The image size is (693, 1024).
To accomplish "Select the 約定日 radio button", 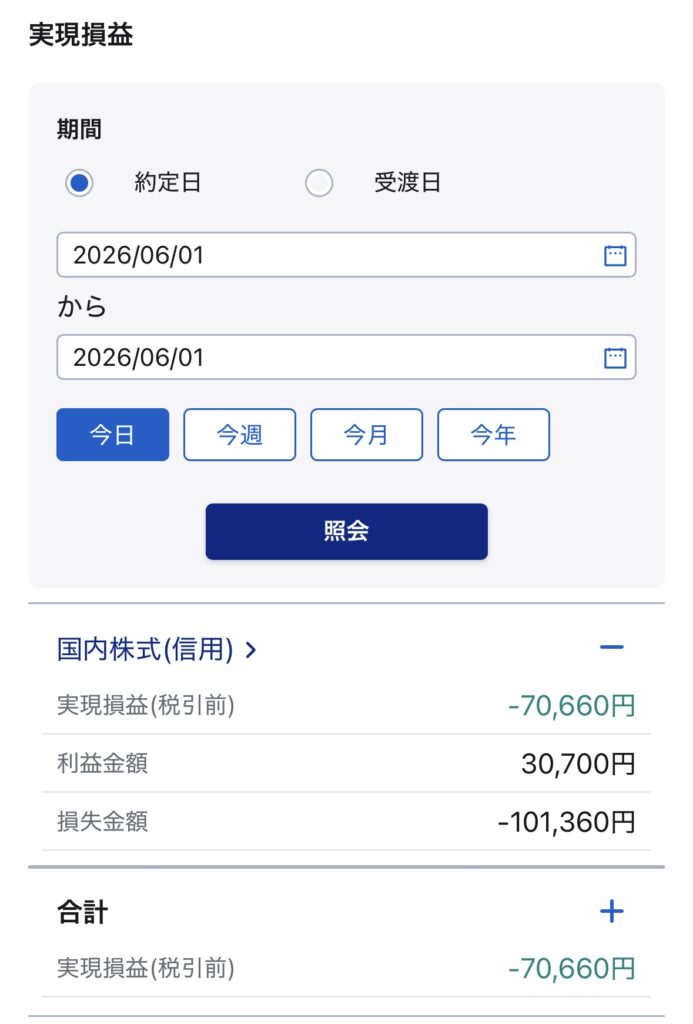I will [79, 183].
